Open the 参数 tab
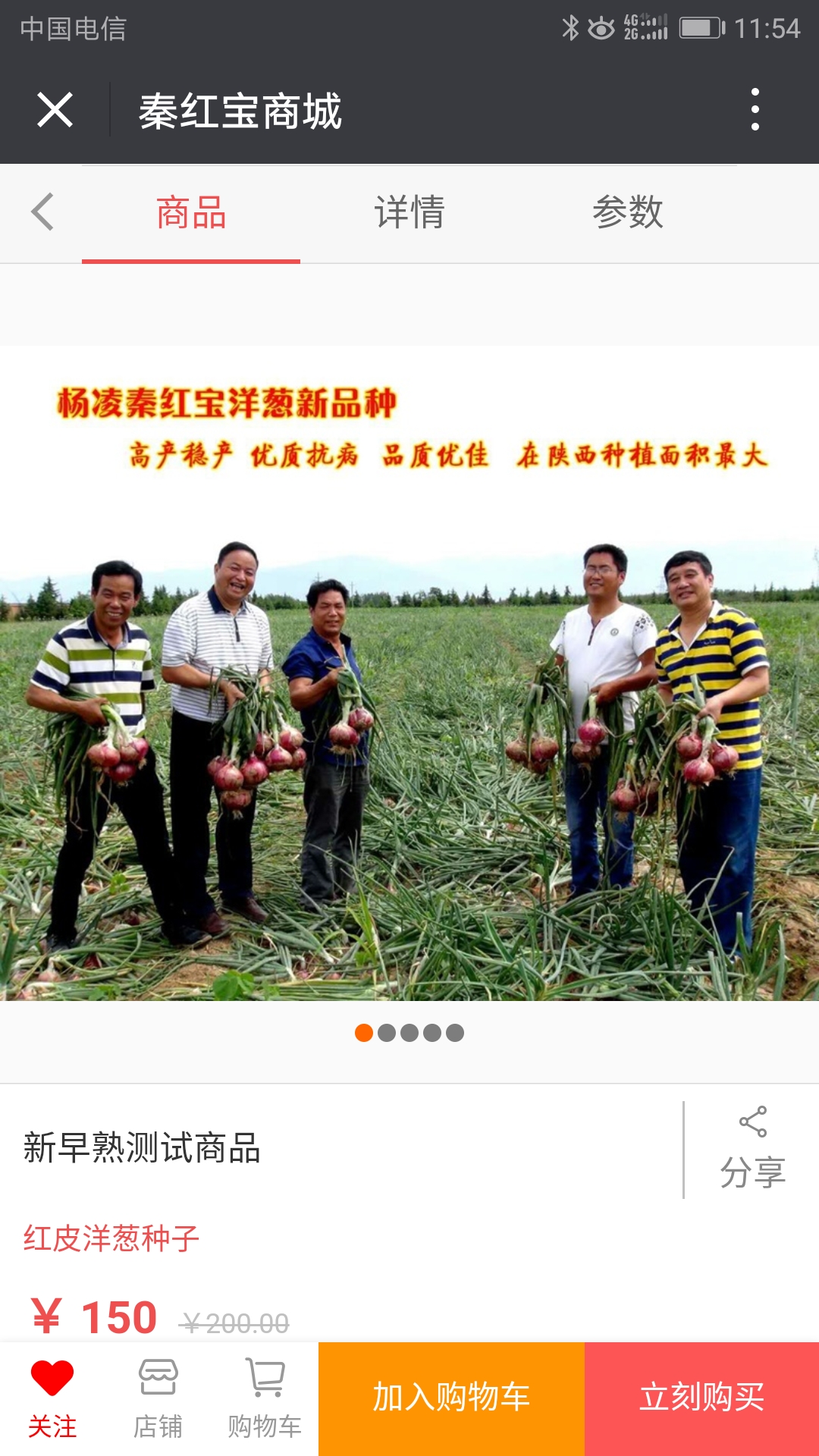The height and width of the screenshot is (1456, 819). (628, 212)
